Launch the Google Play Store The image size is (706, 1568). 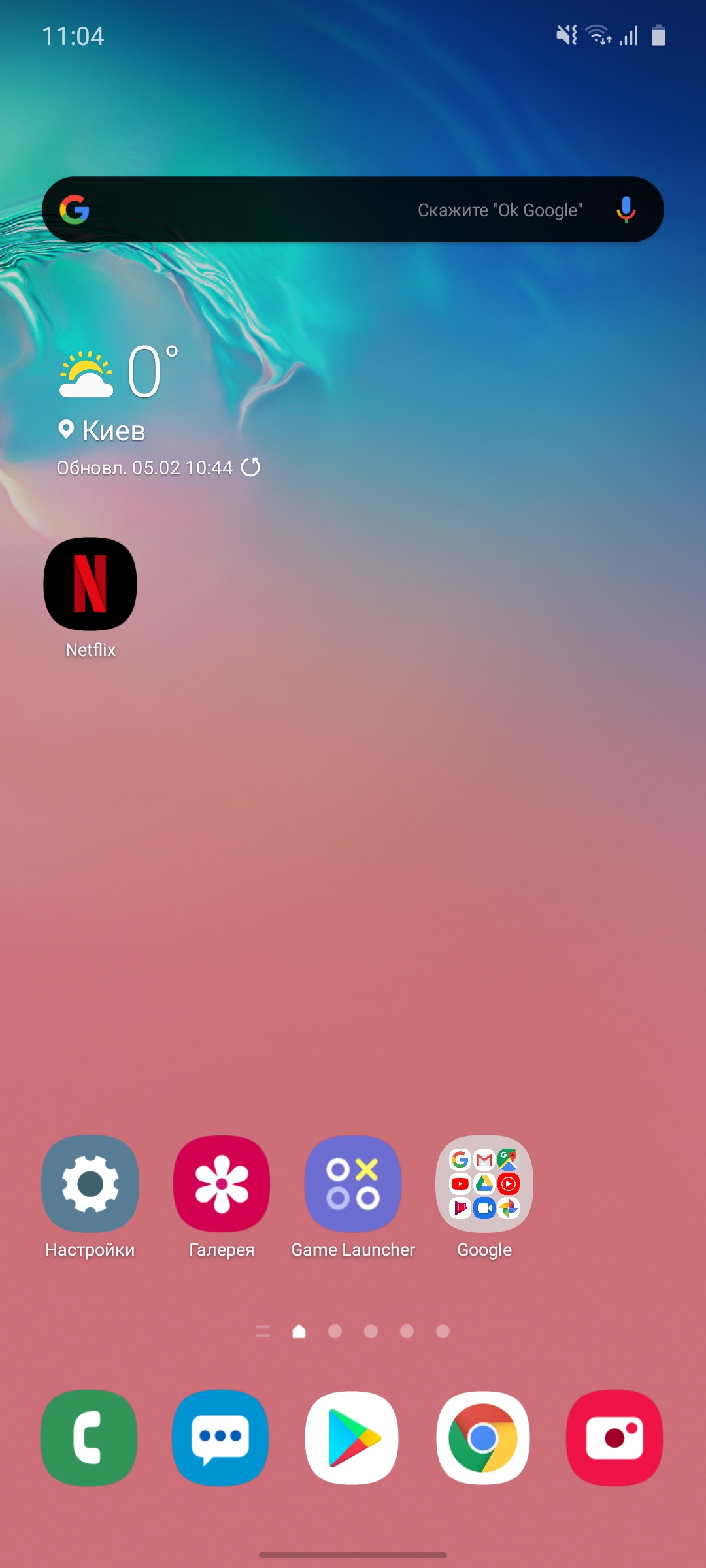coord(352,1438)
